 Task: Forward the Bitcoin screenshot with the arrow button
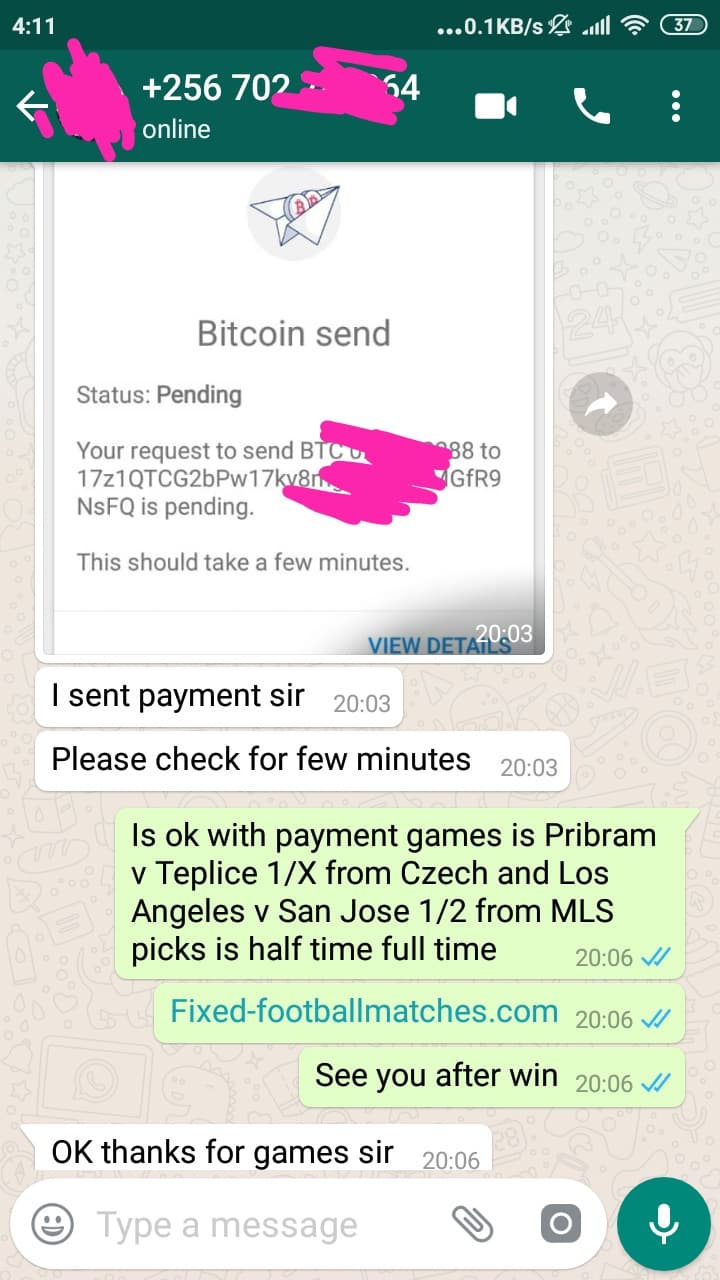click(601, 403)
